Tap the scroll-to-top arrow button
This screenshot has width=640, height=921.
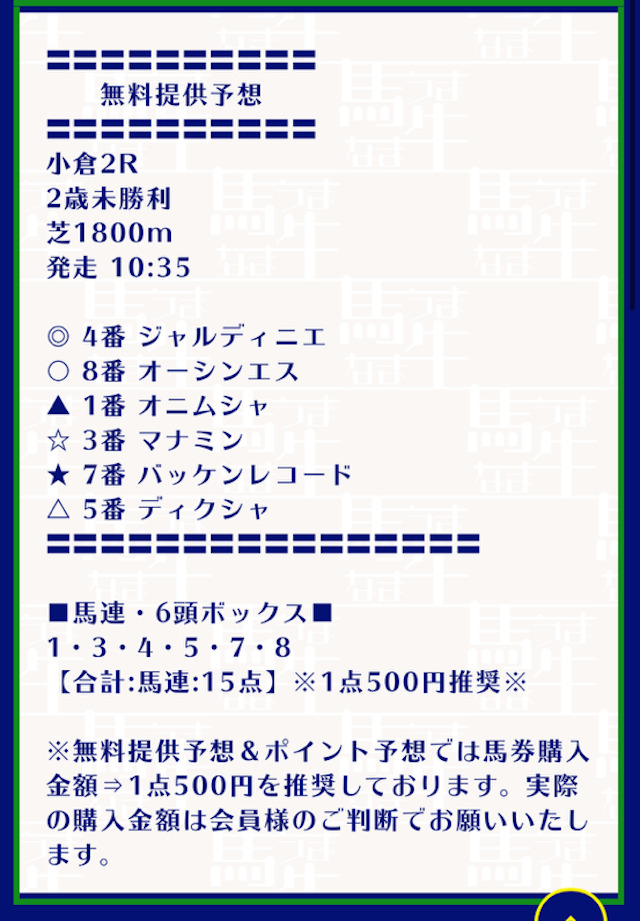click(571, 909)
